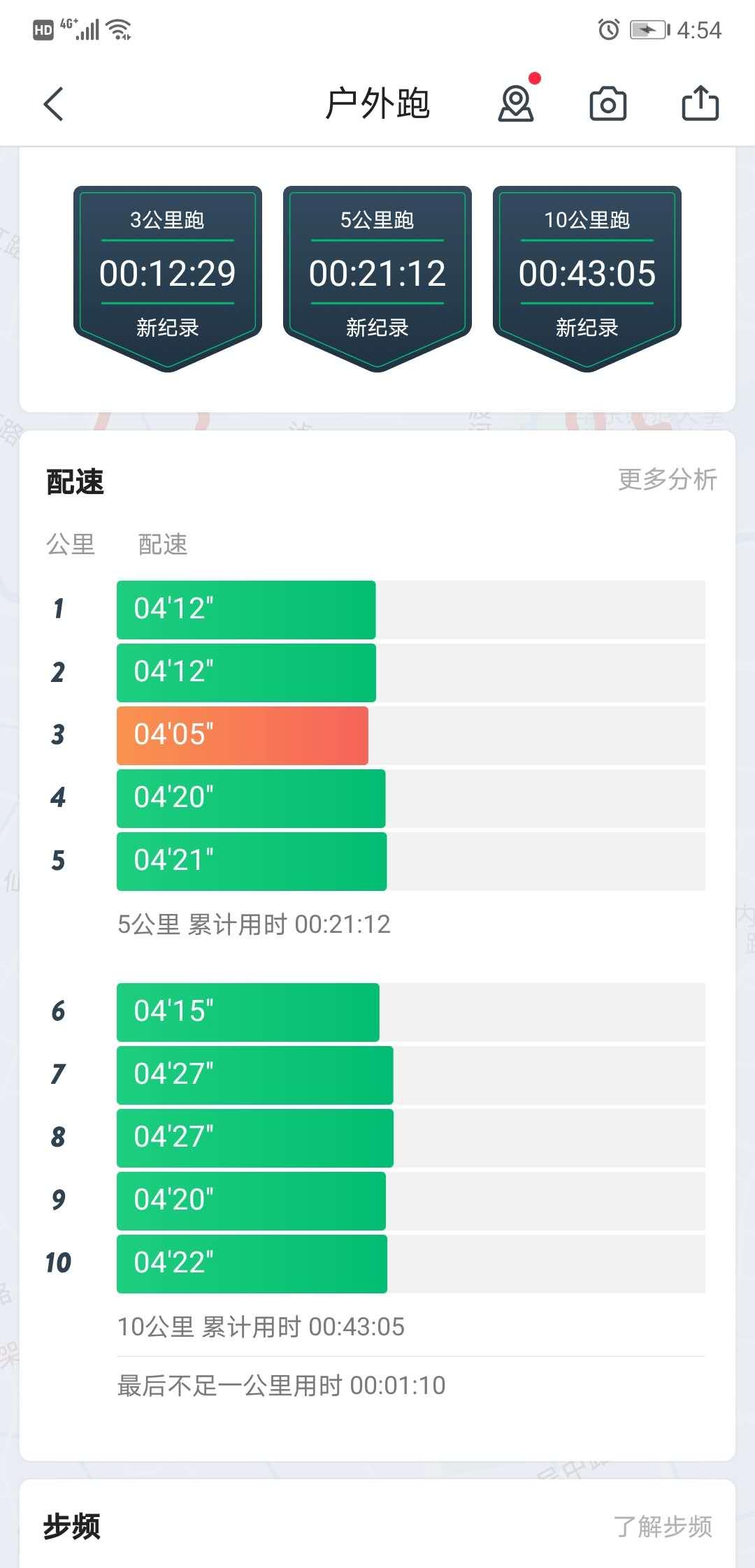Open the camera icon to take a screenshot
Screen dimensions: 755x1568
pyautogui.click(x=607, y=103)
